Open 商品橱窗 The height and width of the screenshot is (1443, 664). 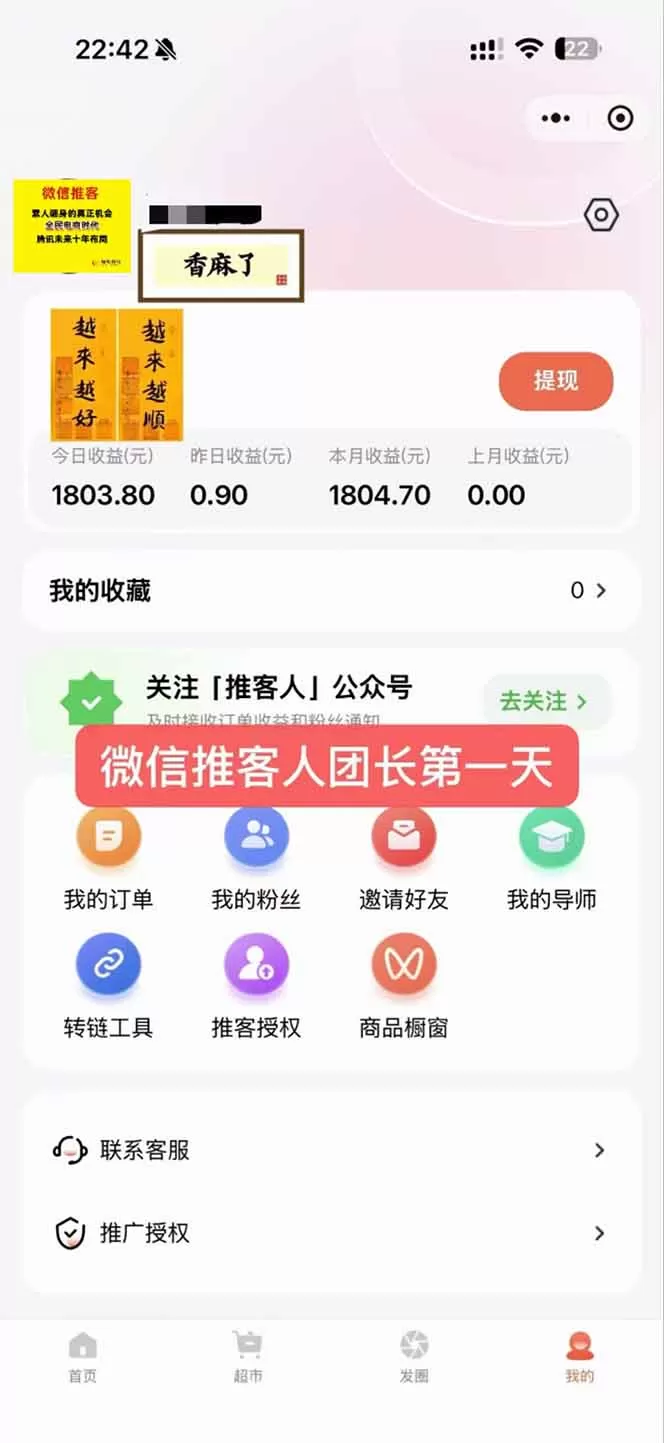click(403, 985)
